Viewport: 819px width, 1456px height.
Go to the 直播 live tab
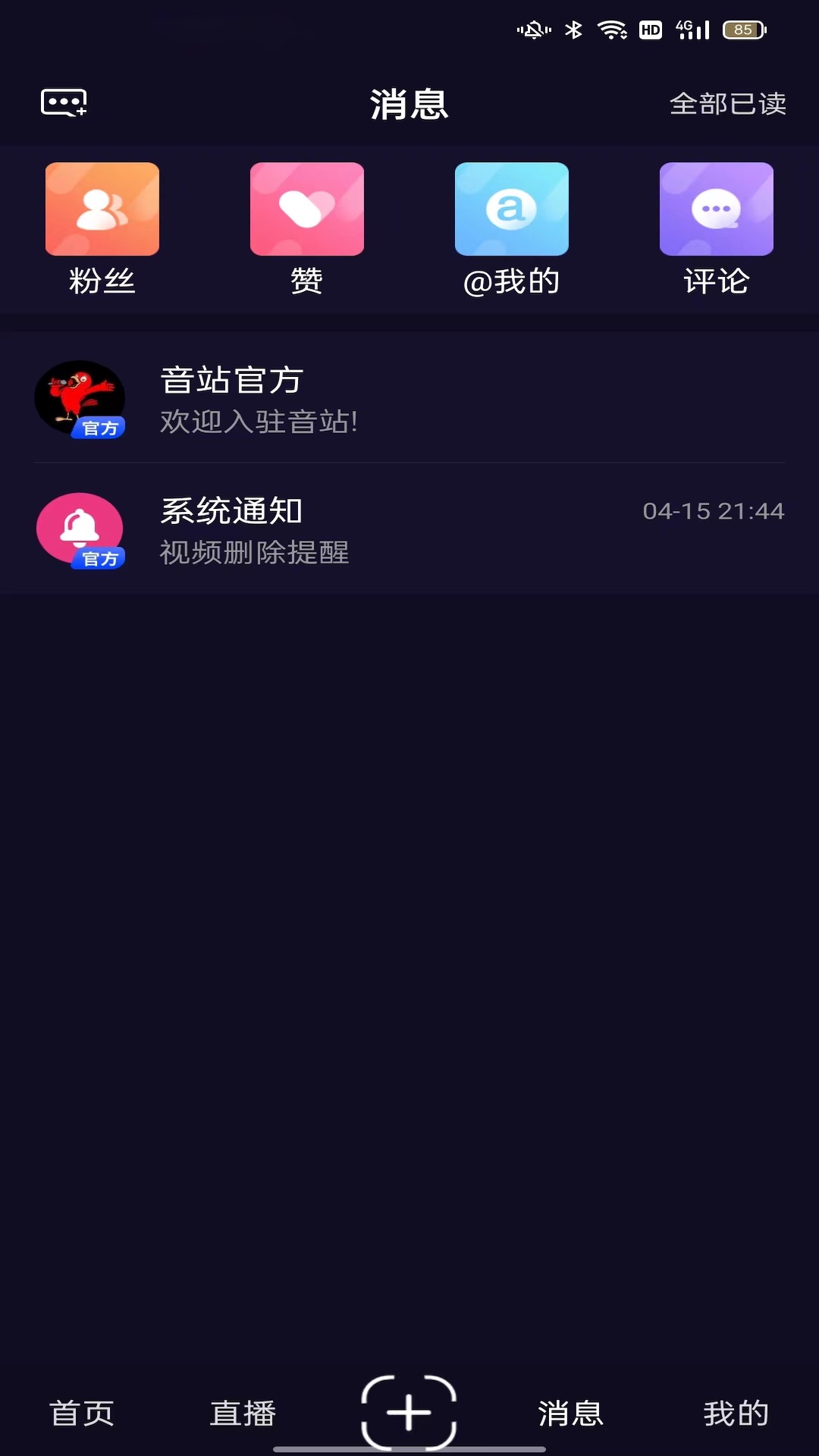pos(243,1414)
